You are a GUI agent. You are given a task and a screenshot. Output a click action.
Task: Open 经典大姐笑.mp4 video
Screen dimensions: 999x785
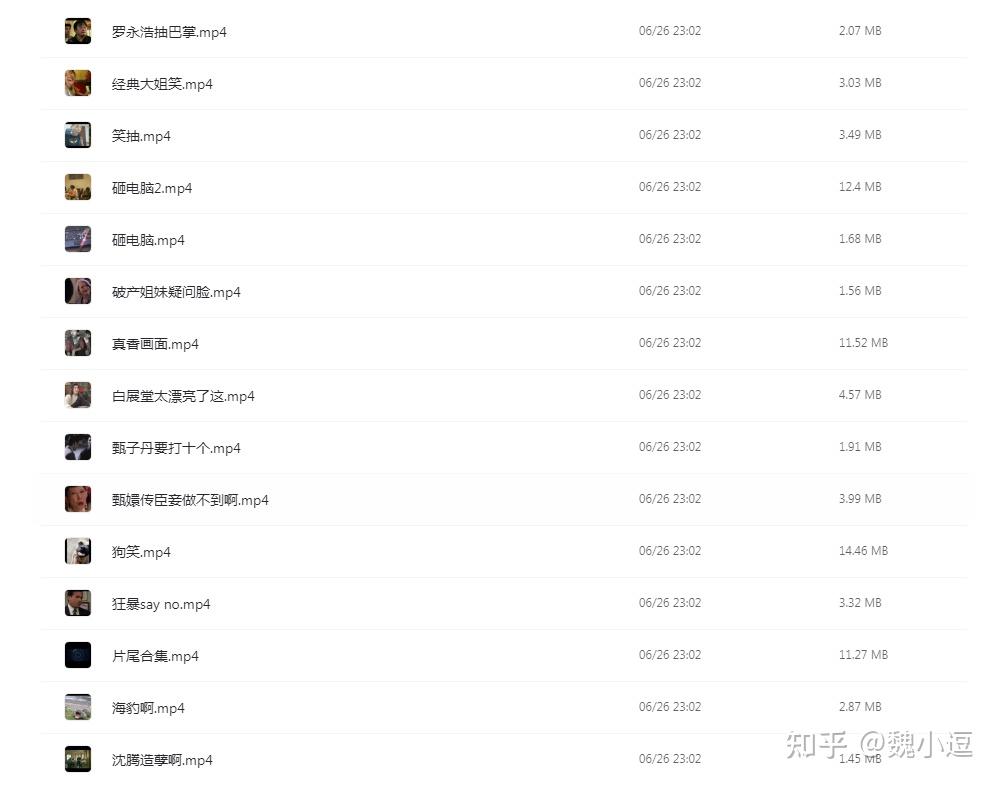pos(162,84)
